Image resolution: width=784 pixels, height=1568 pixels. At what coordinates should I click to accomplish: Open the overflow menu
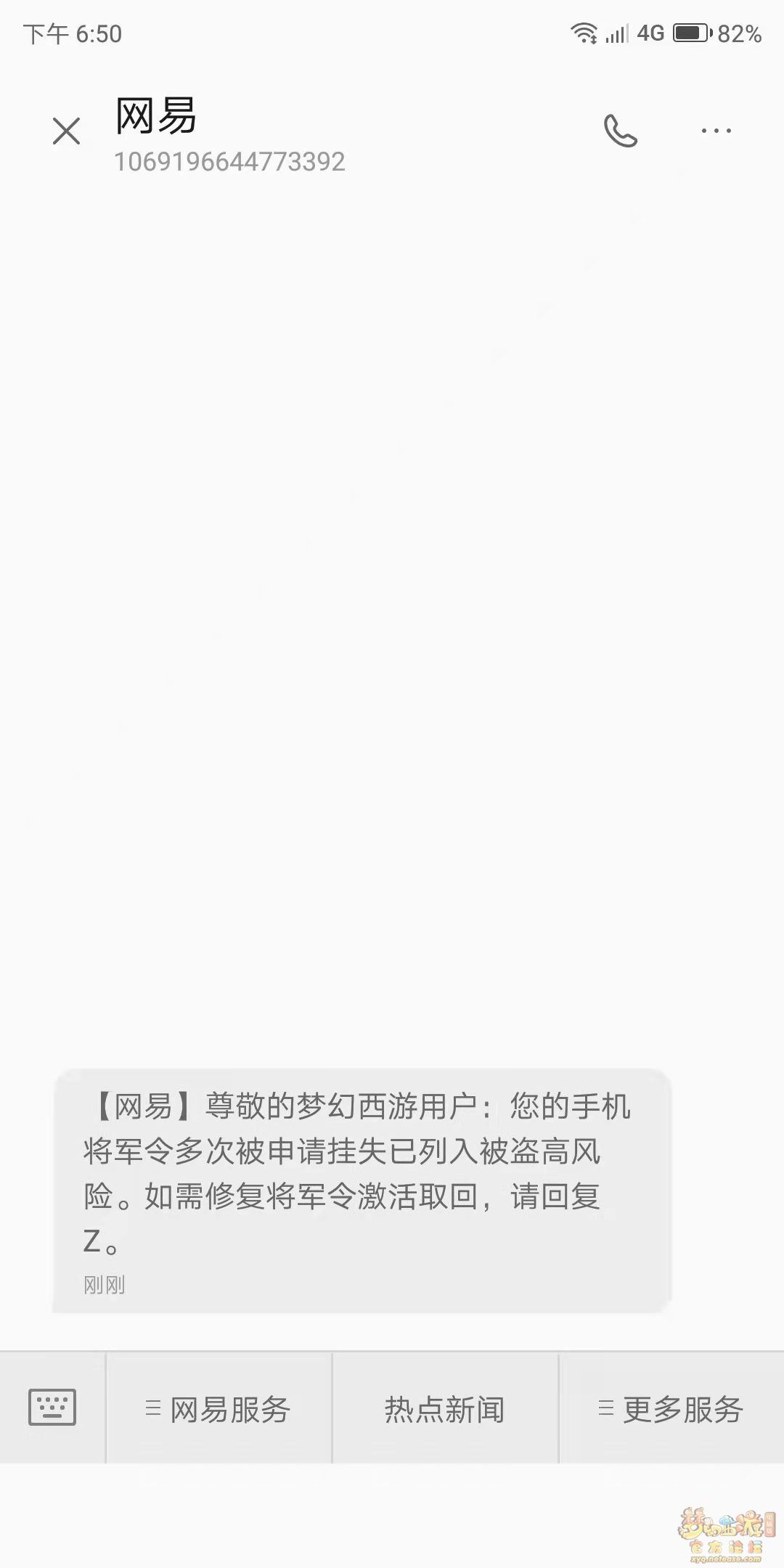point(716,131)
